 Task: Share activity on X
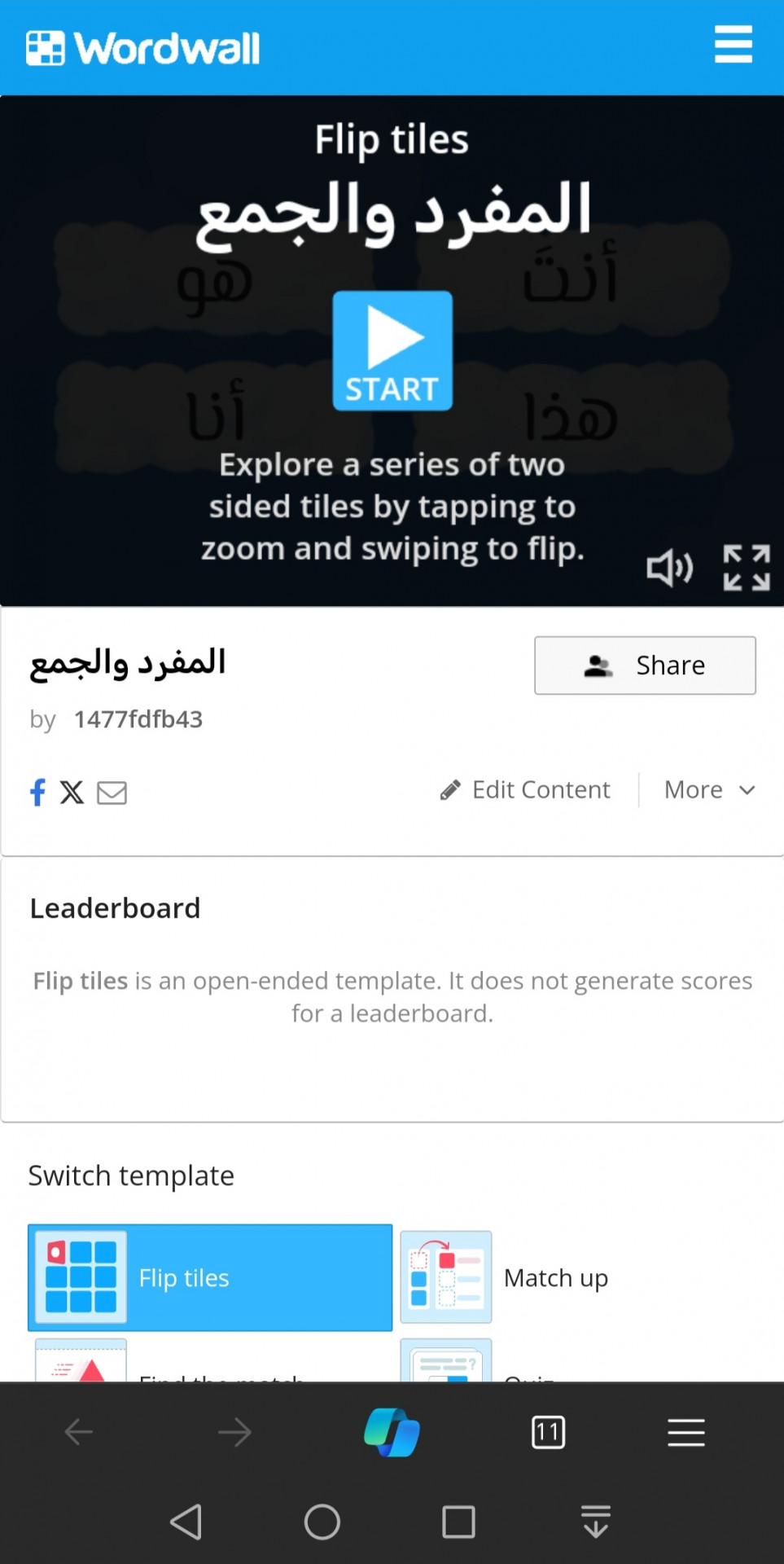(72, 792)
